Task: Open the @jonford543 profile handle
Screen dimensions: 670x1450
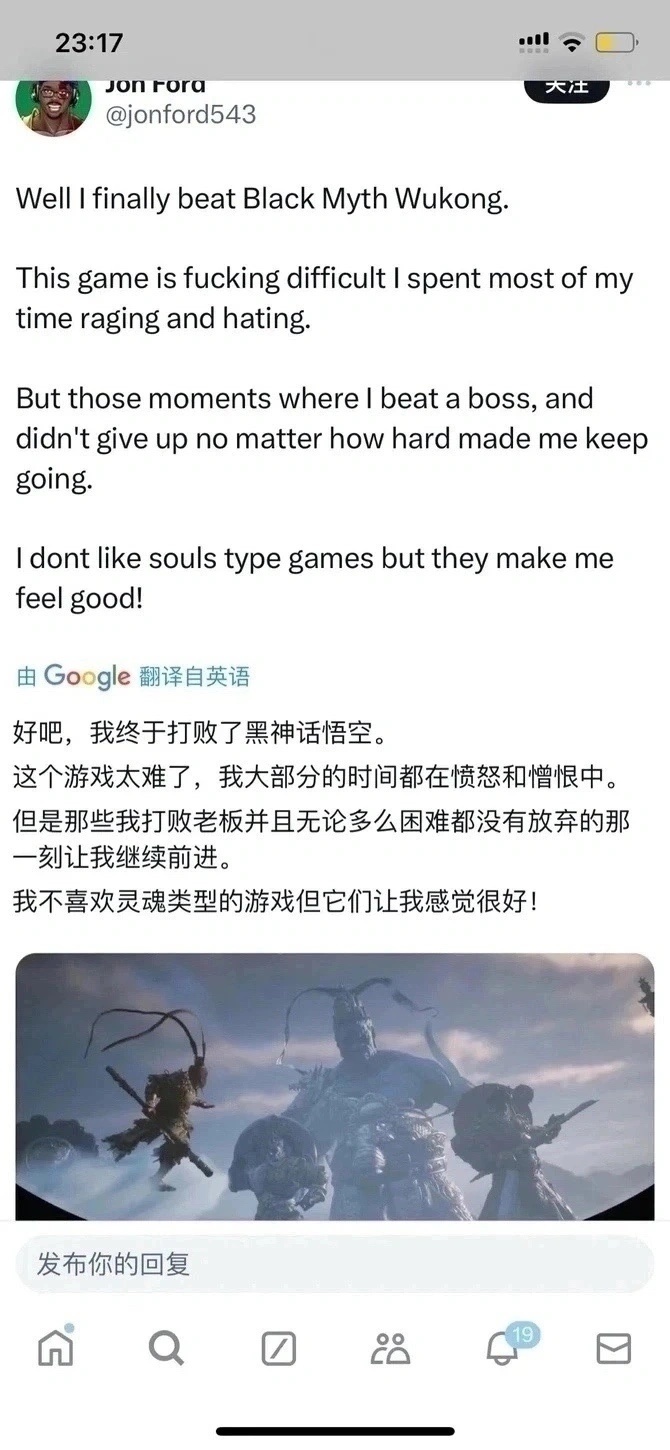Action: pos(181,115)
